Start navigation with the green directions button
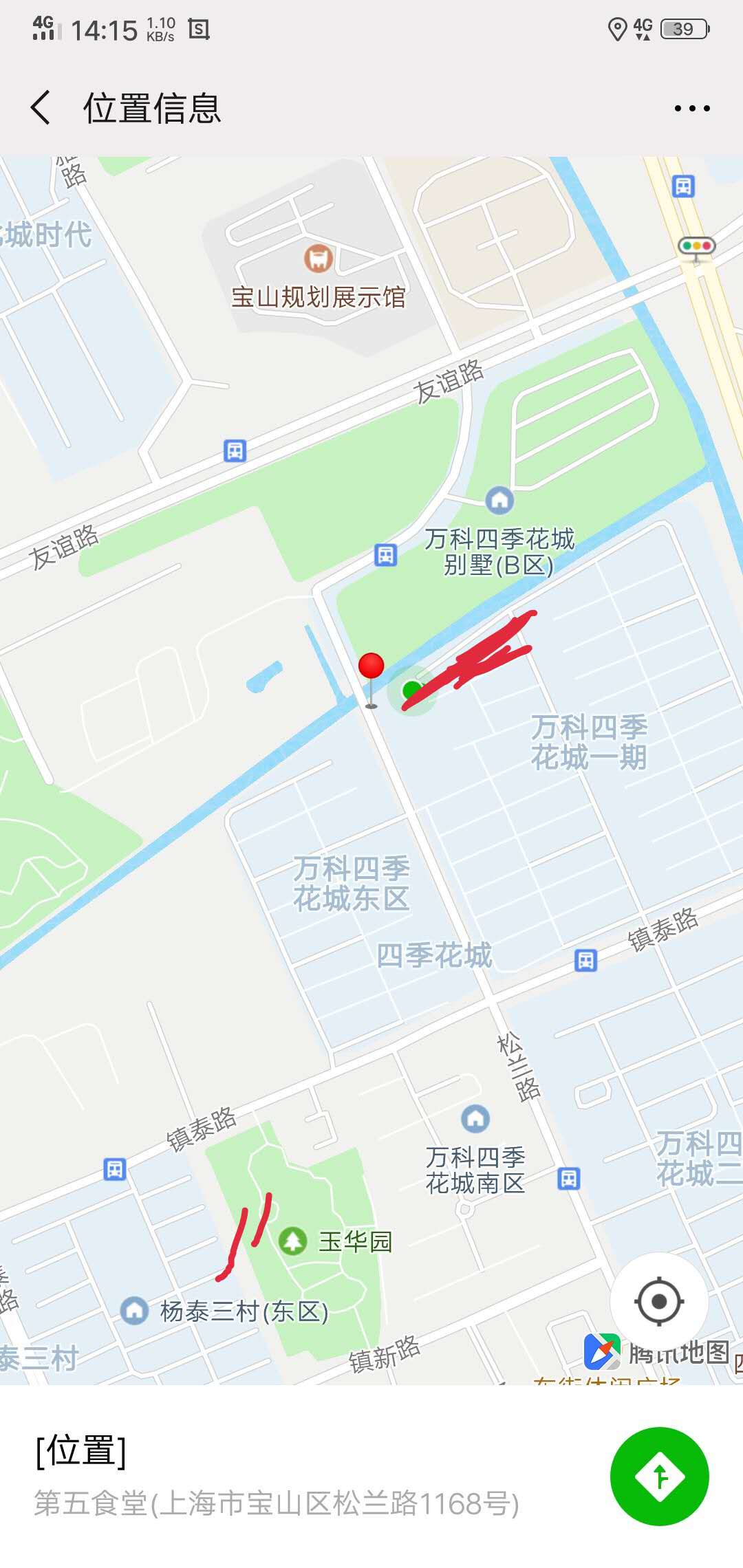The height and width of the screenshot is (1568, 743). [x=659, y=1476]
